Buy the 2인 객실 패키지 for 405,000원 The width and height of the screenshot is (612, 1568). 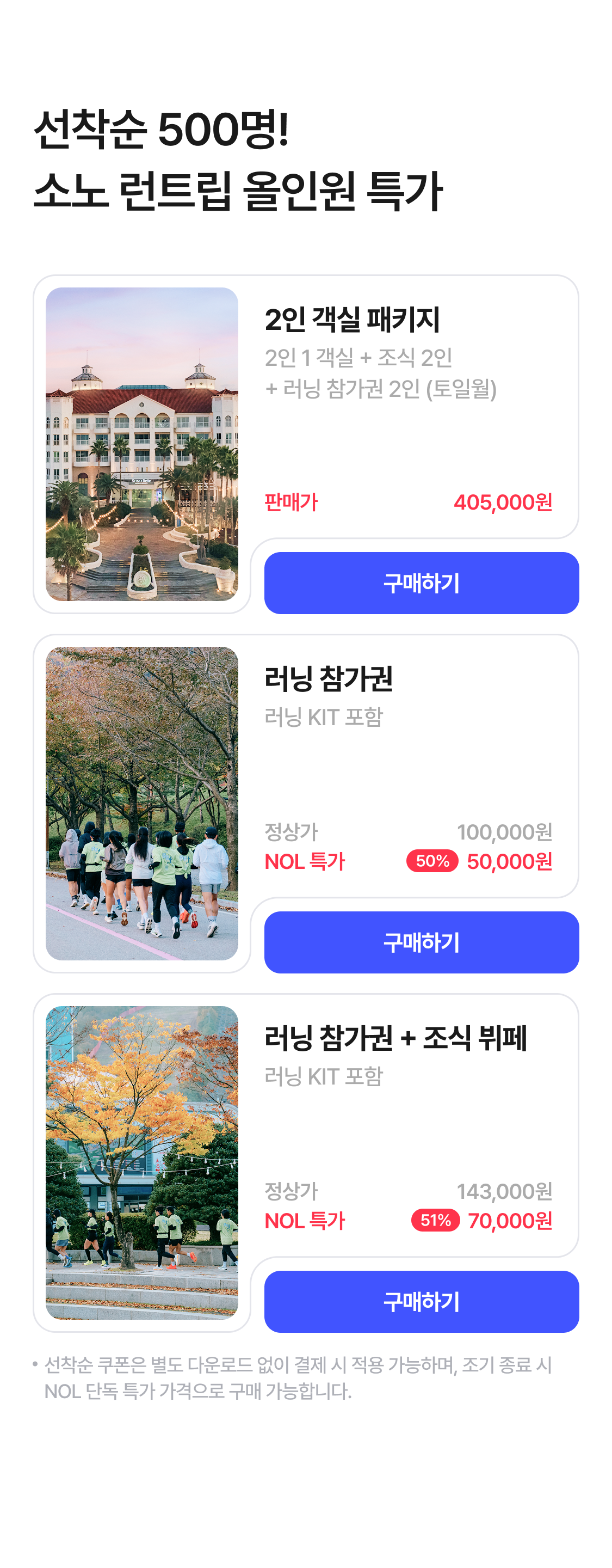point(421,583)
